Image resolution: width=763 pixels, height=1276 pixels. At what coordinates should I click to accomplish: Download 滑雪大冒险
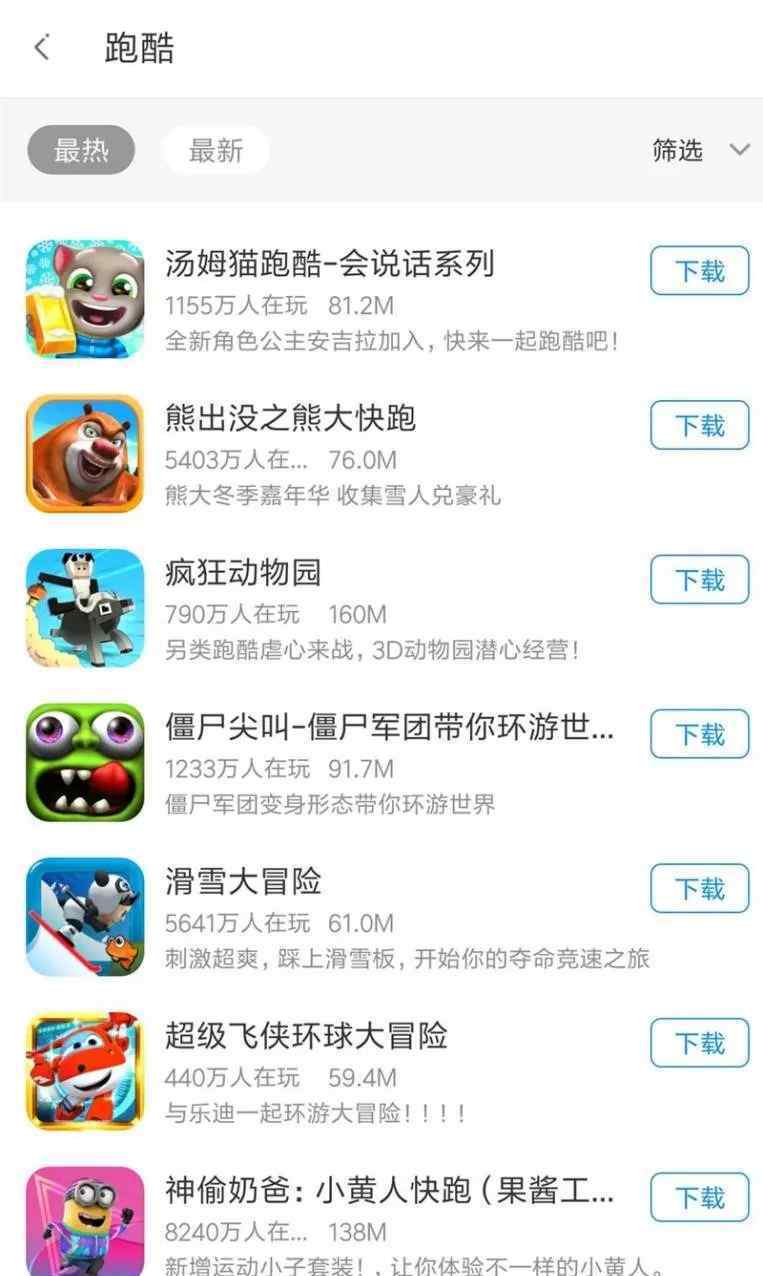700,889
